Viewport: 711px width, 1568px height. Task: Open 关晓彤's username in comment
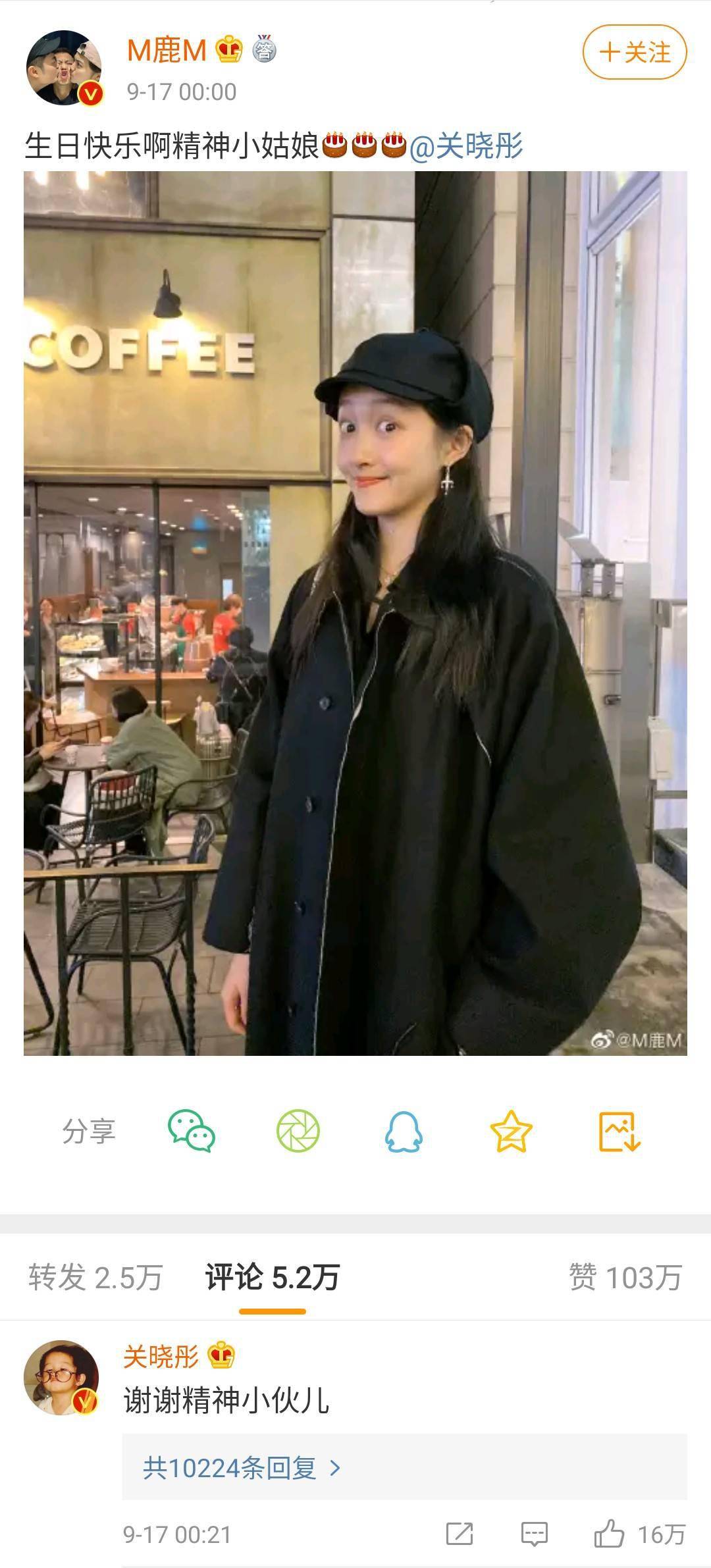pos(161,1357)
